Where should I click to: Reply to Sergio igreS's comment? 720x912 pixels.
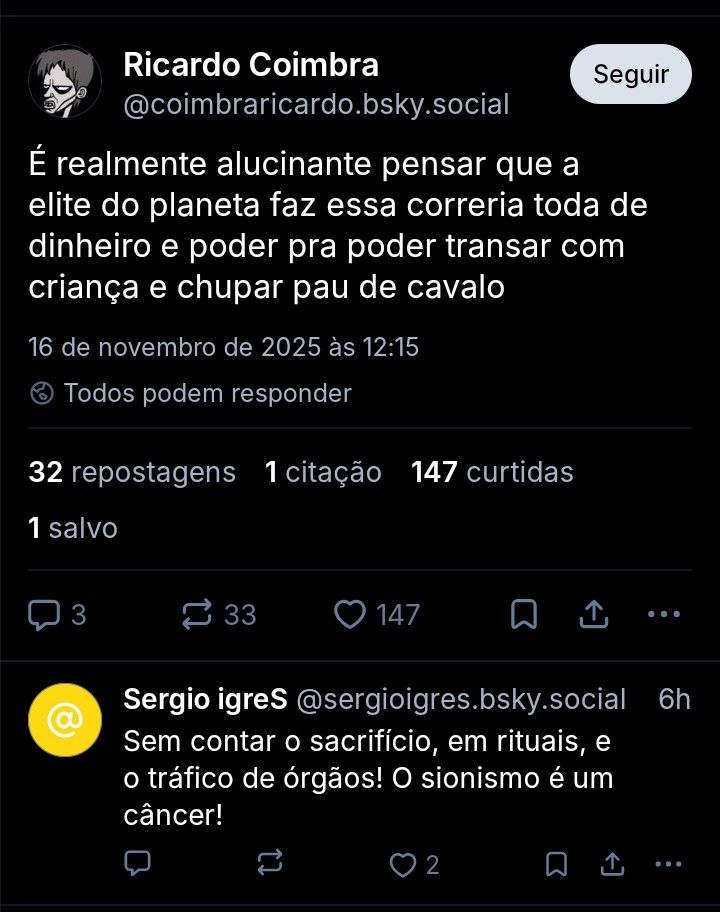[138, 864]
